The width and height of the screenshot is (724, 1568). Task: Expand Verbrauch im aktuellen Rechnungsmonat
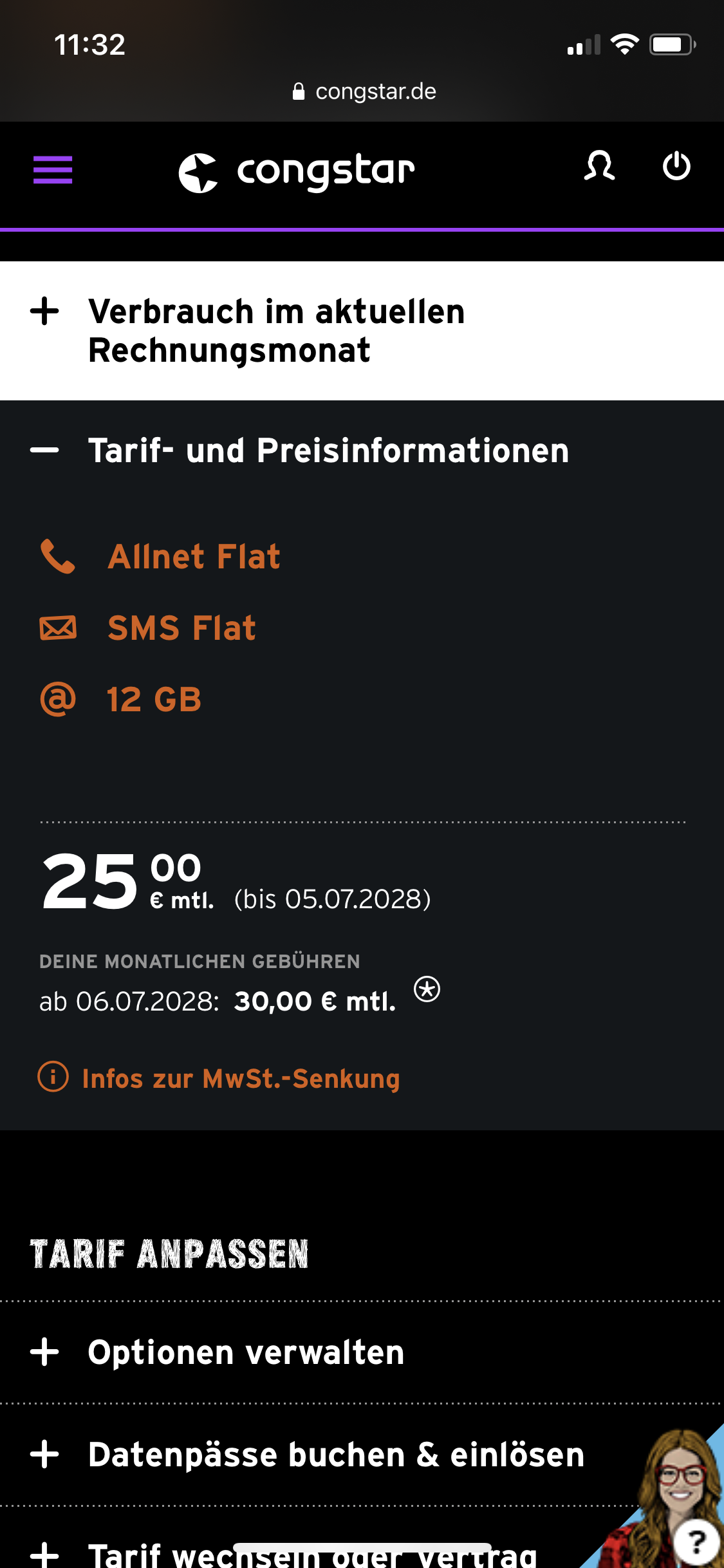(x=276, y=331)
